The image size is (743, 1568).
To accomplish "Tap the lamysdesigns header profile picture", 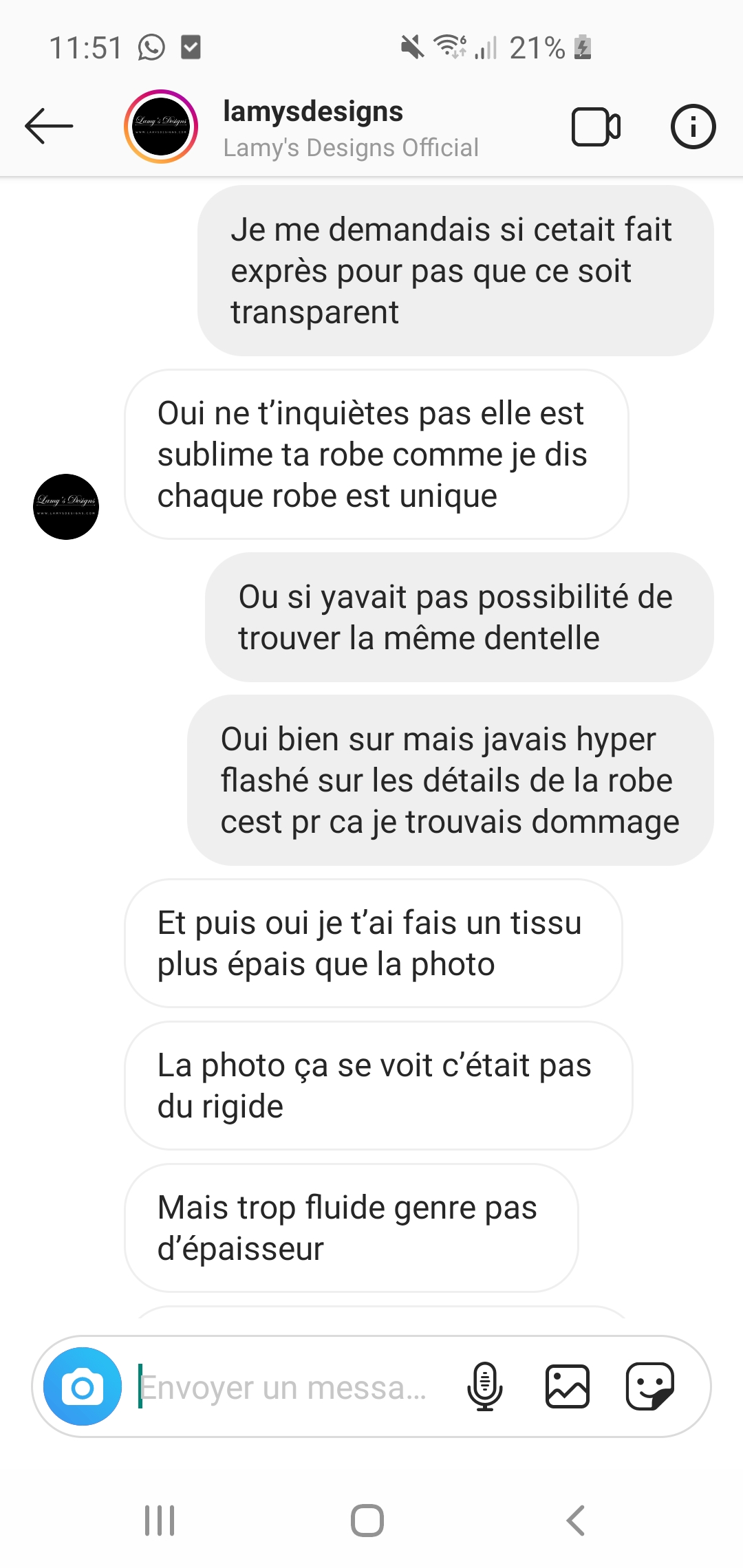I will pyautogui.click(x=161, y=127).
